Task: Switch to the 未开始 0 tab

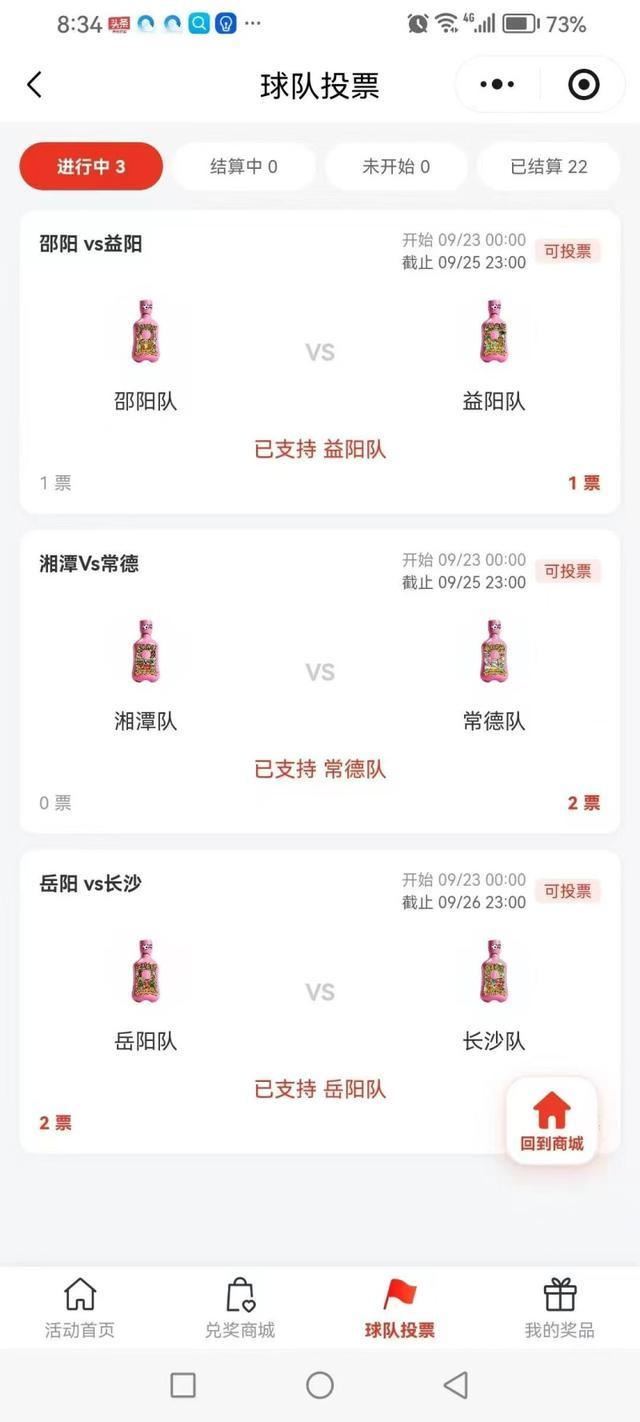Action: (396, 166)
